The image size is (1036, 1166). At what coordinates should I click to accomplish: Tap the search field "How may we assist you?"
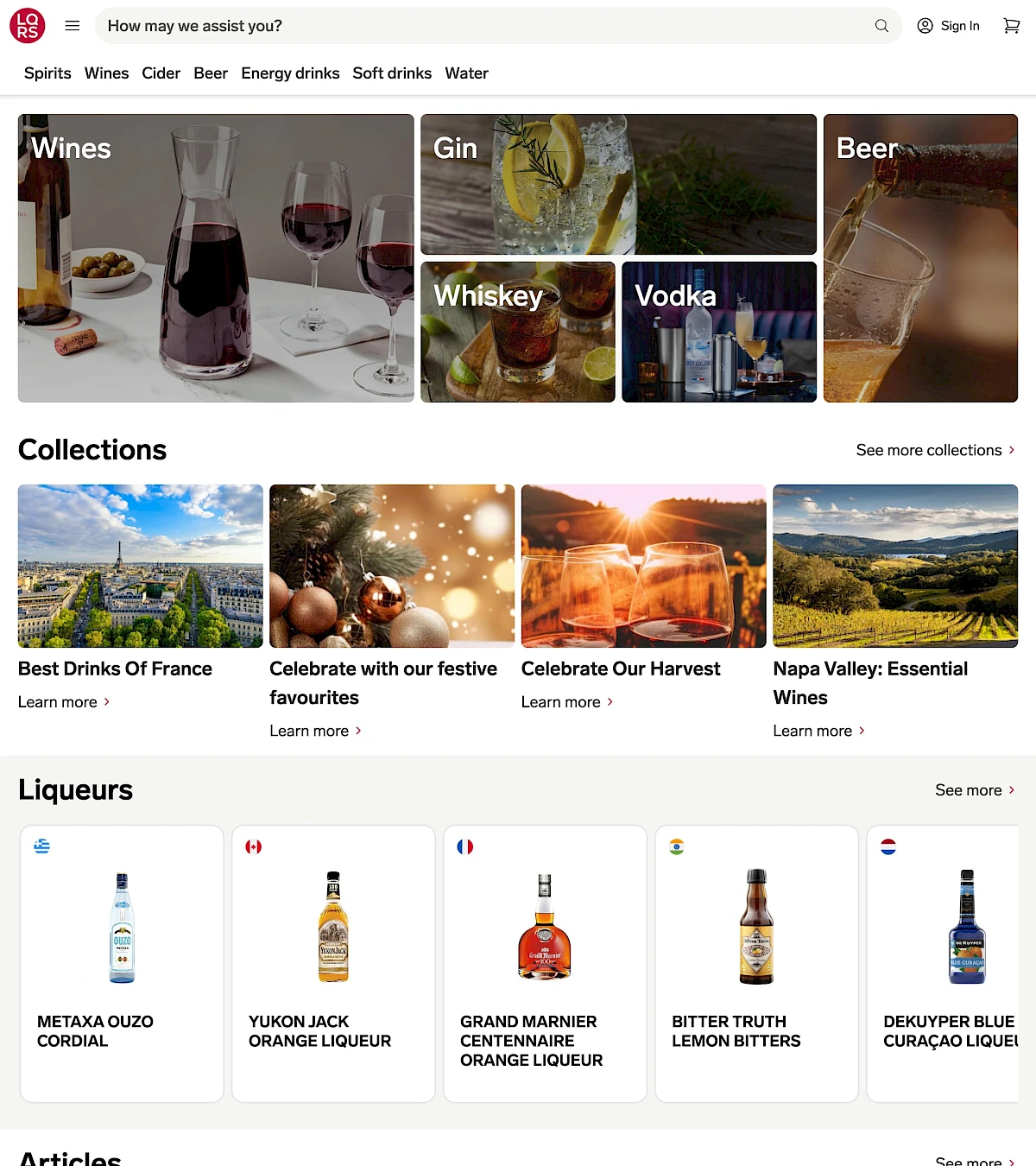483,26
